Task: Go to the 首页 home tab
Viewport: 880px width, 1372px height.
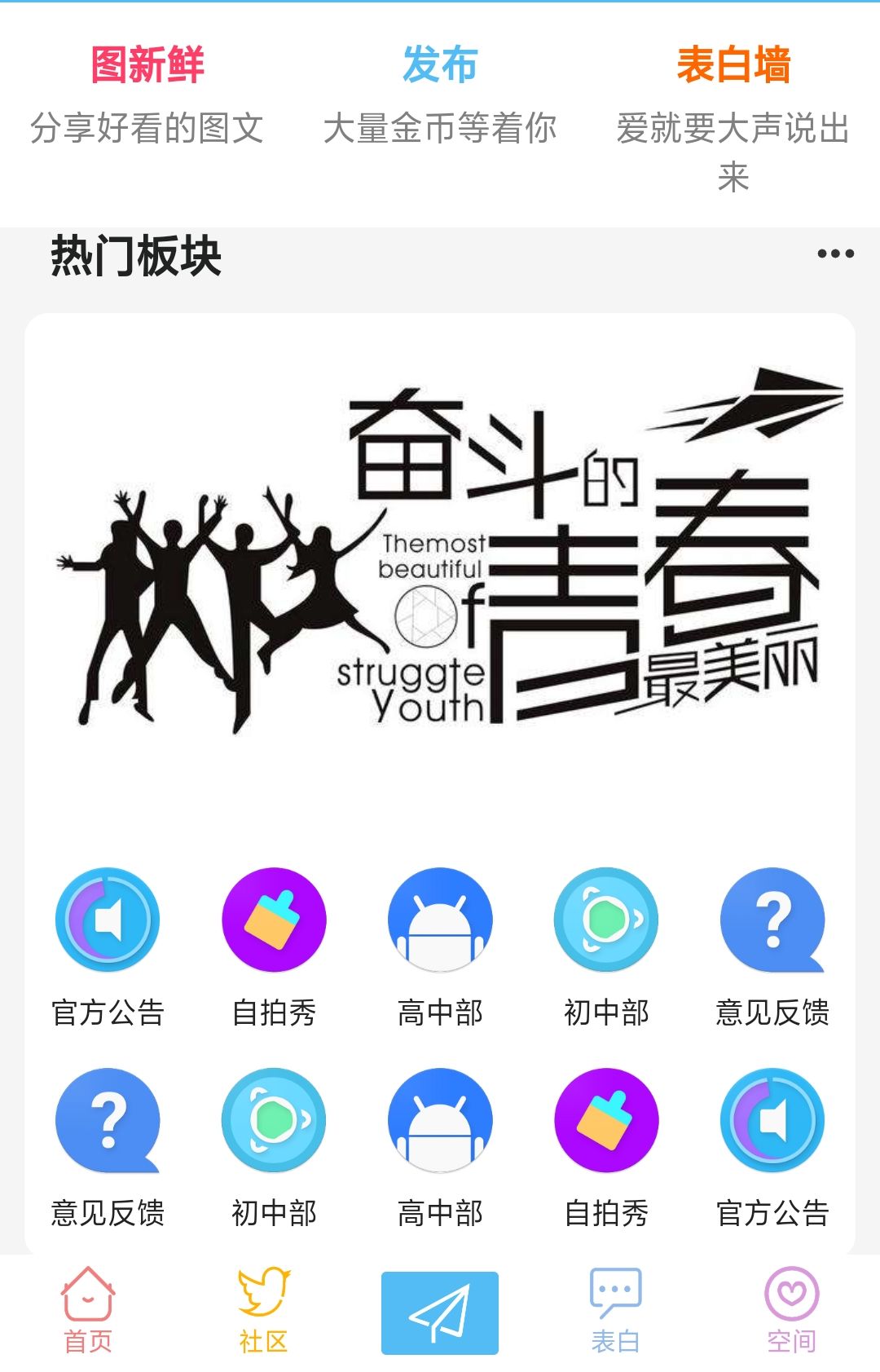Action: [87, 1308]
